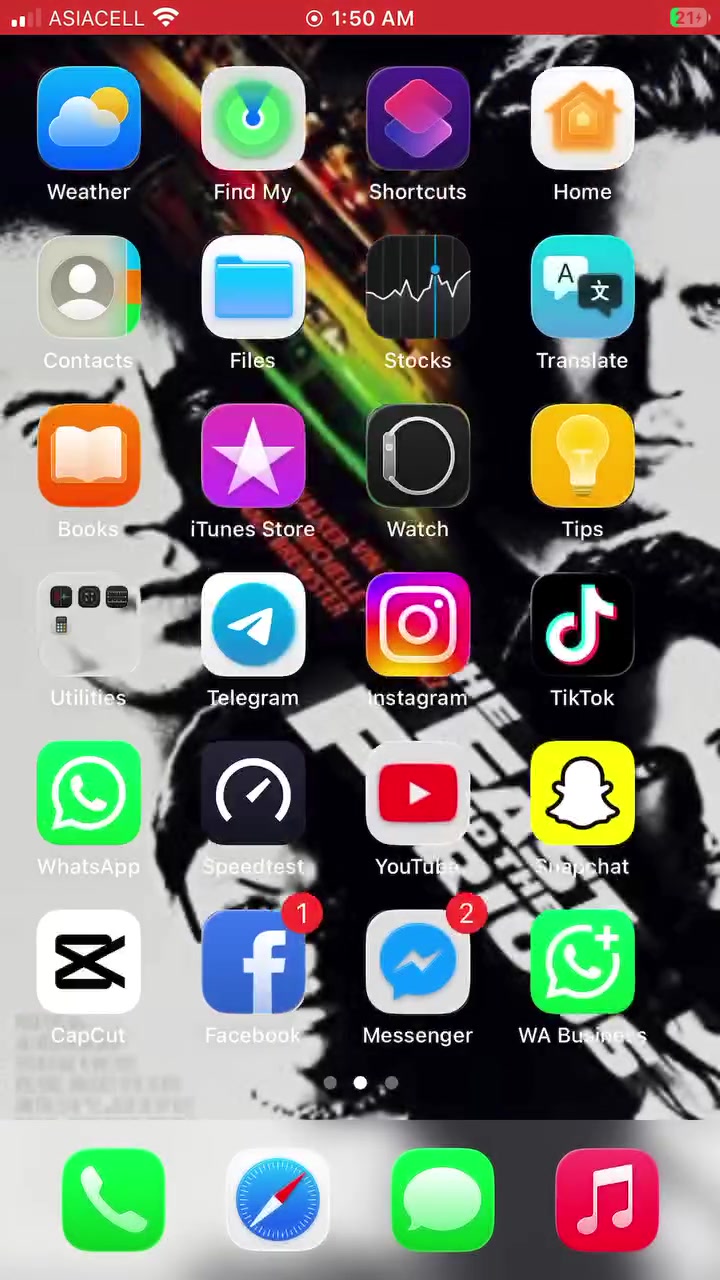Viewport: 720px width, 1280px height.
Task: Launch WA Business
Action: (x=582, y=962)
